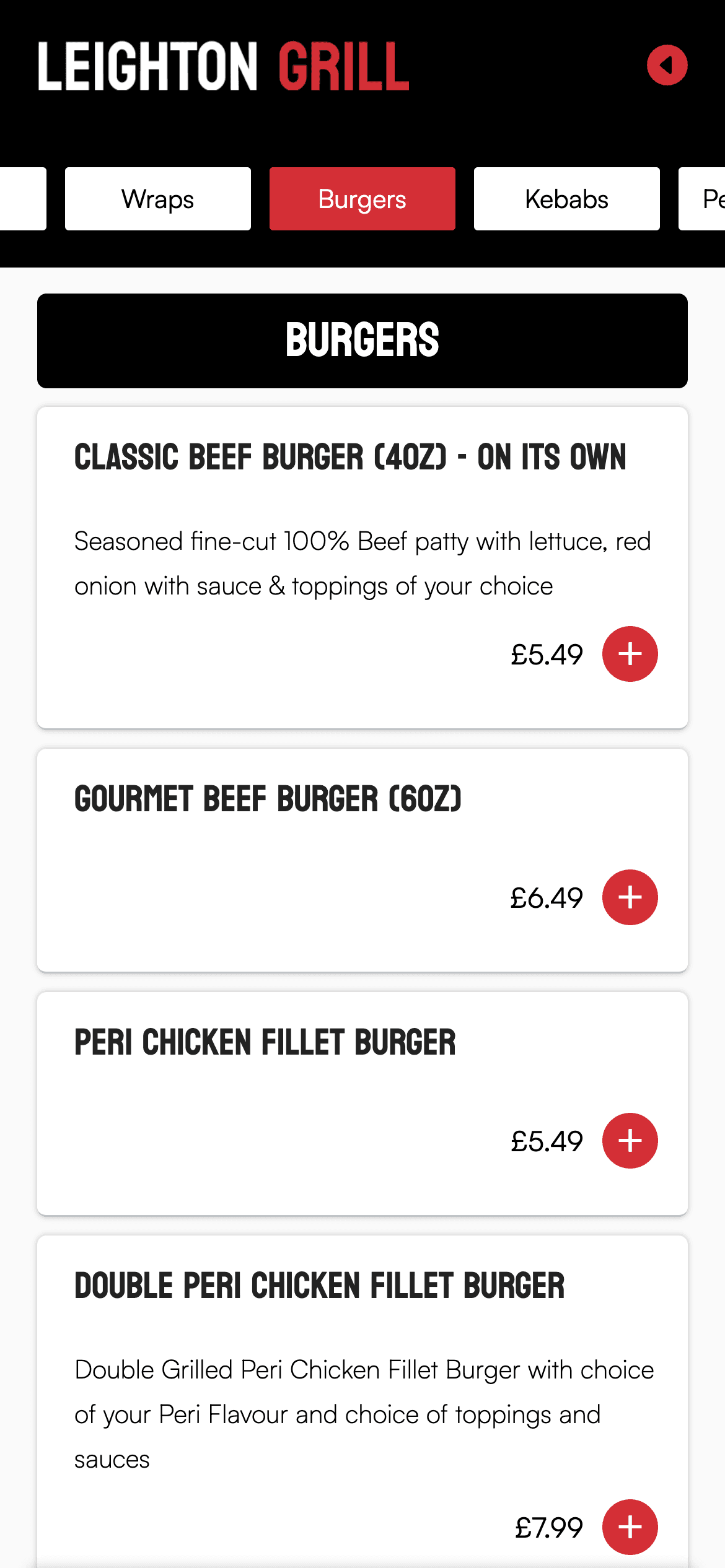Add the £5.49 Peri Chicken Fillet Burger
The width and height of the screenshot is (725, 1568).
(x=630, y=1141)
